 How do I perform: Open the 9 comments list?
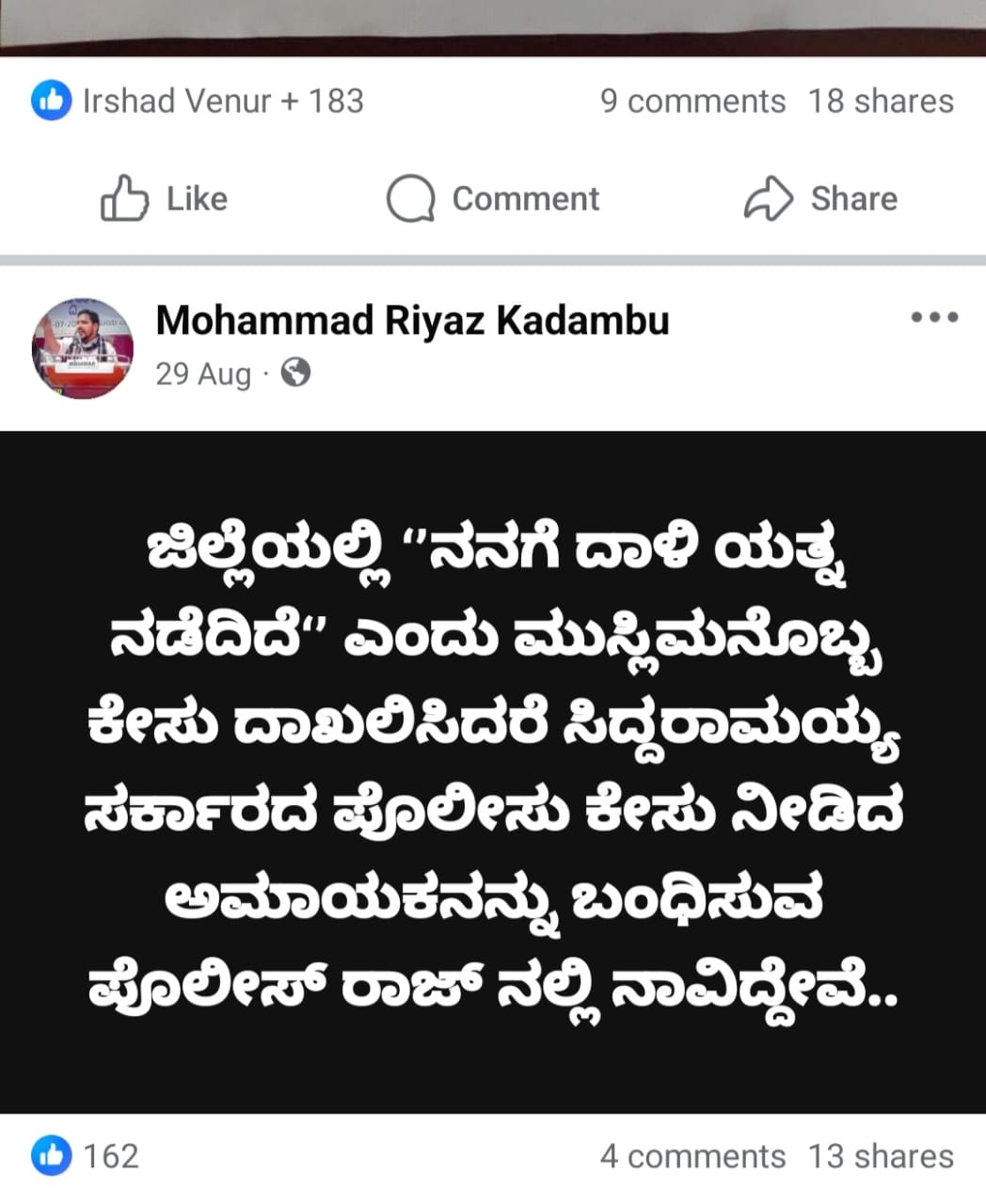coord(692,101)
